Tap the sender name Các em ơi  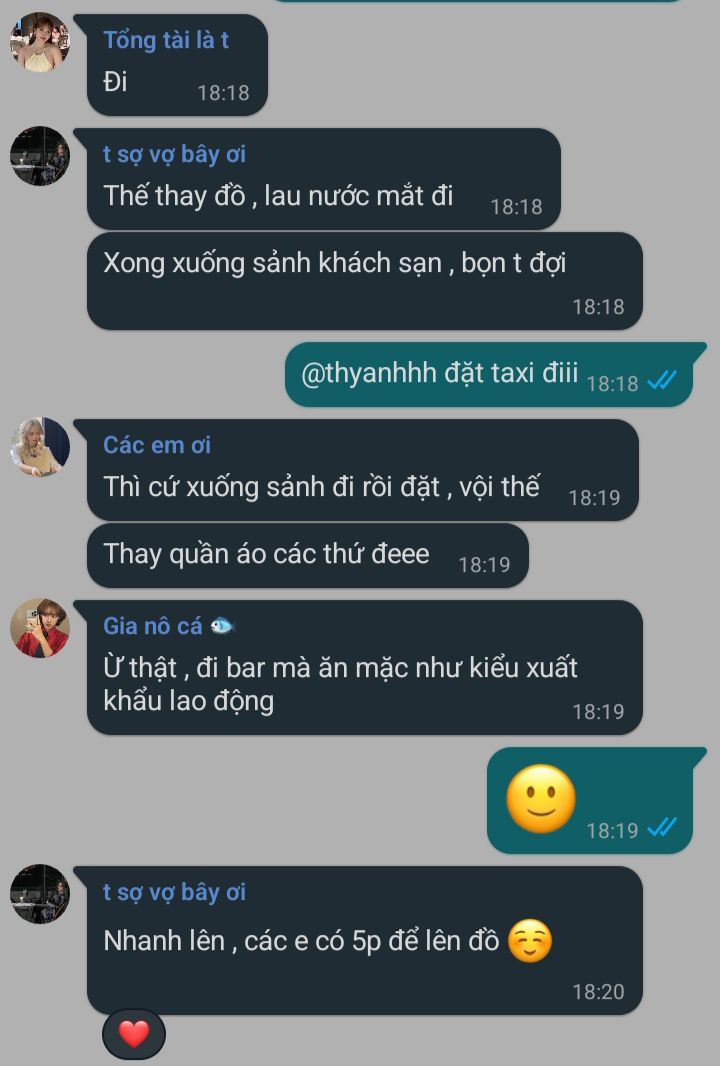tap(157, 445)
